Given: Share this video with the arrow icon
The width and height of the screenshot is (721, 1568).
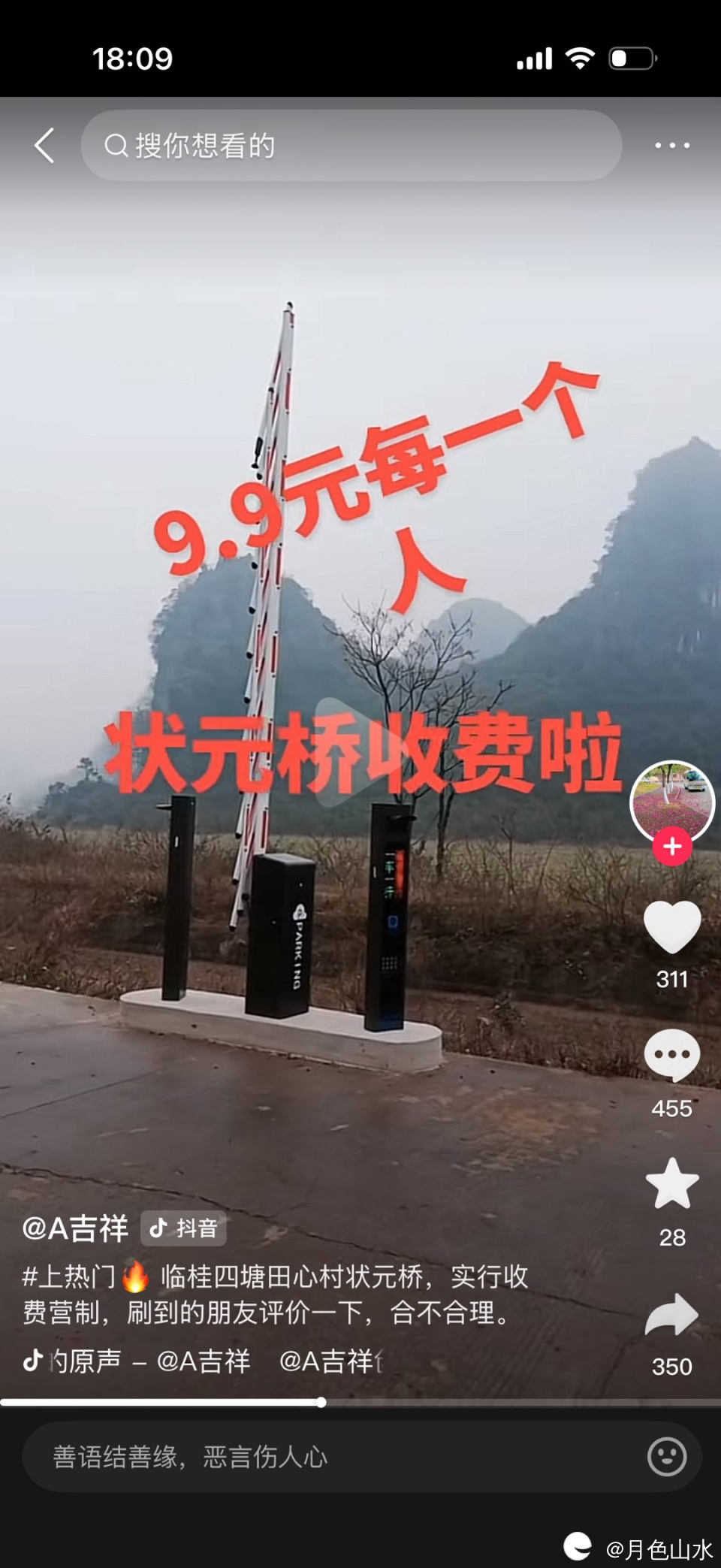Looking at the screenshot, I should coord(672,1314).
